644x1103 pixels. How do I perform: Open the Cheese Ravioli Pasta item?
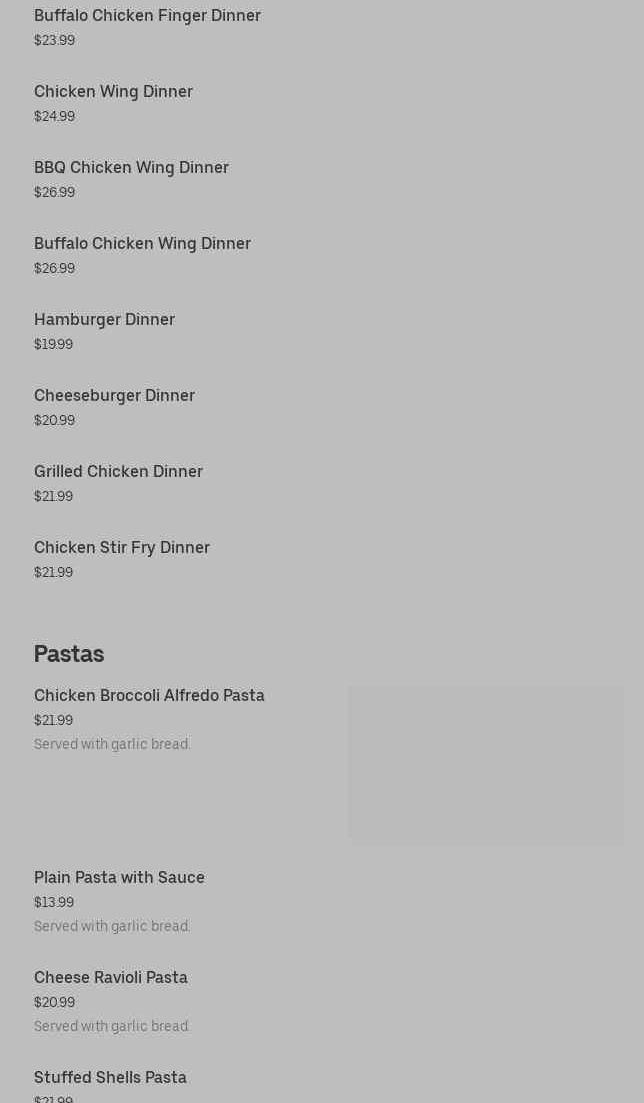(111, 978)
